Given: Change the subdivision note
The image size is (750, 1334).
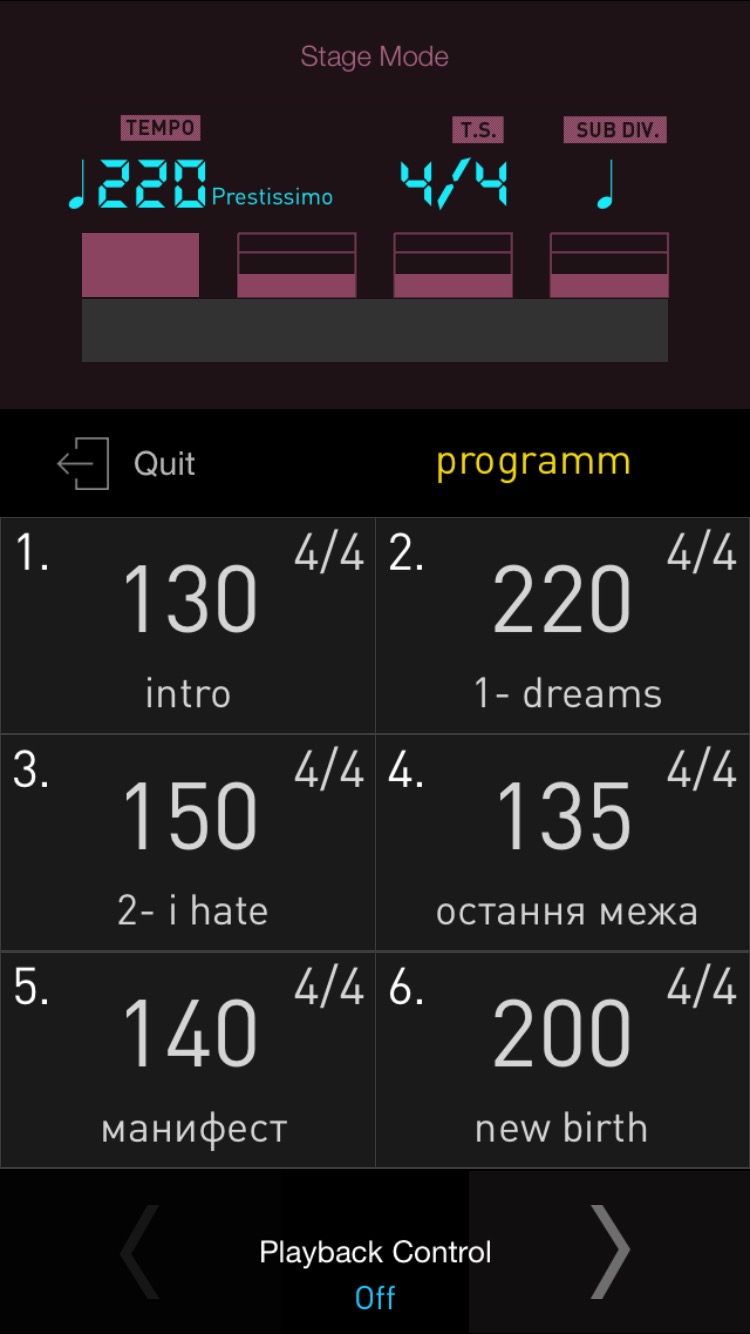Looking at the screenshot, I should click(606, 184).
